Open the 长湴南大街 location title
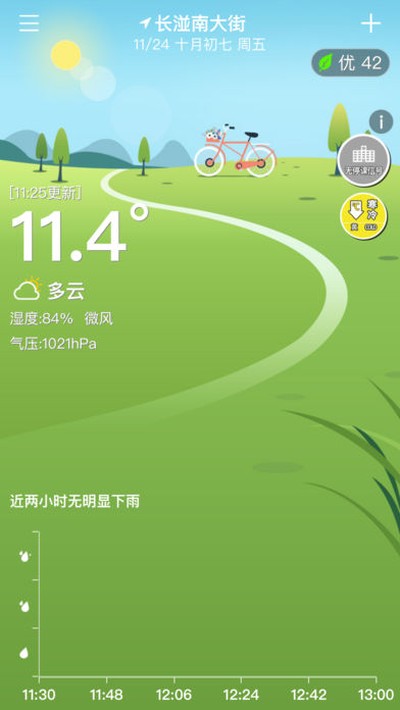The image size is (400, 710). pyautogui.click(x=193, y=24)
